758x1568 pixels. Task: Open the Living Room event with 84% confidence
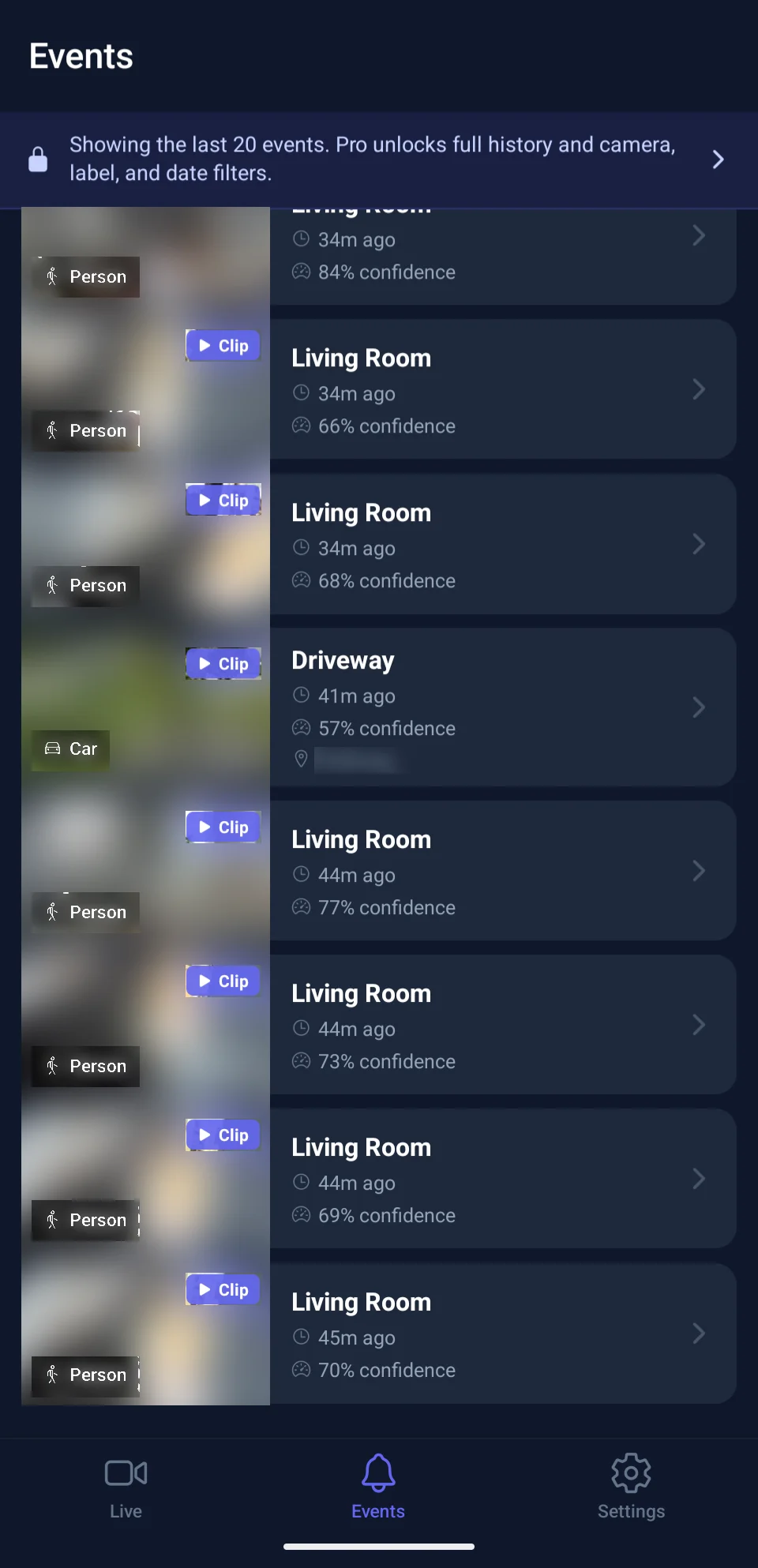379,256
